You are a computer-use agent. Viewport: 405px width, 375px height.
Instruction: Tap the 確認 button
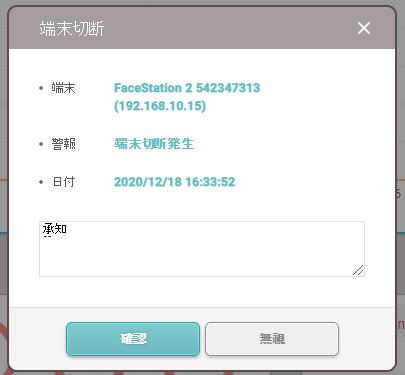click(133, 339)
